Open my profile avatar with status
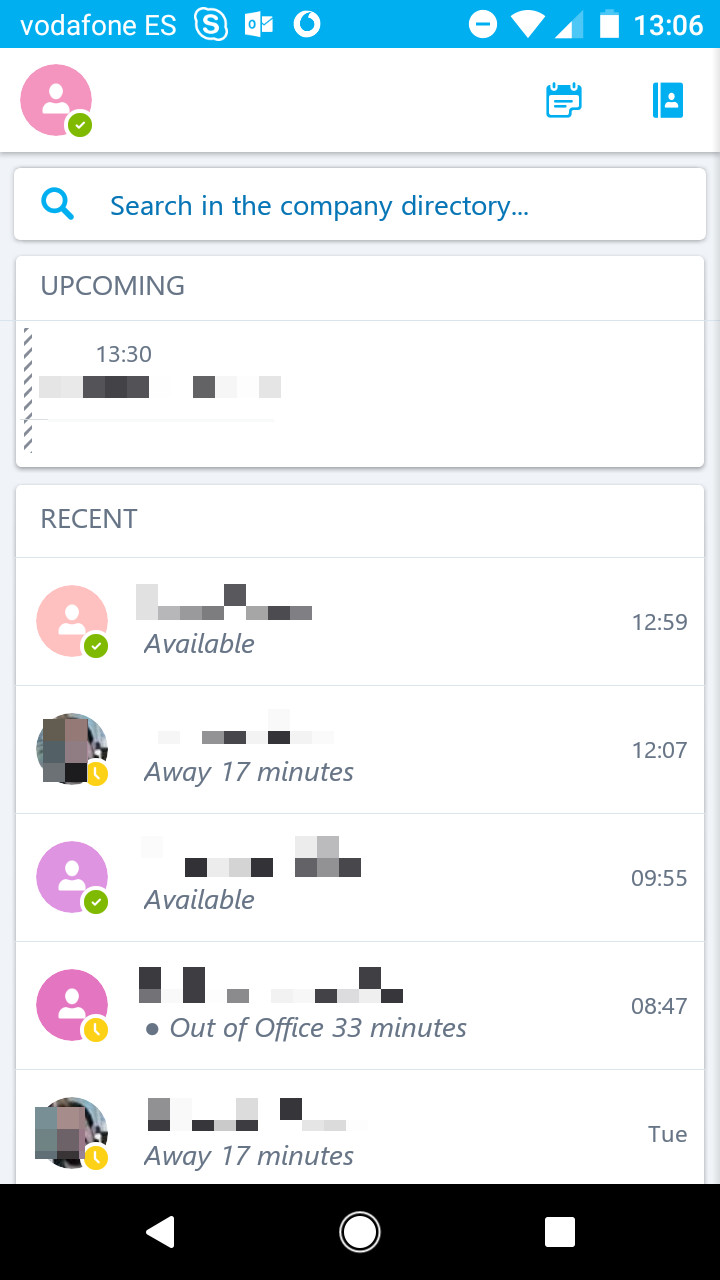 [57, 100]
